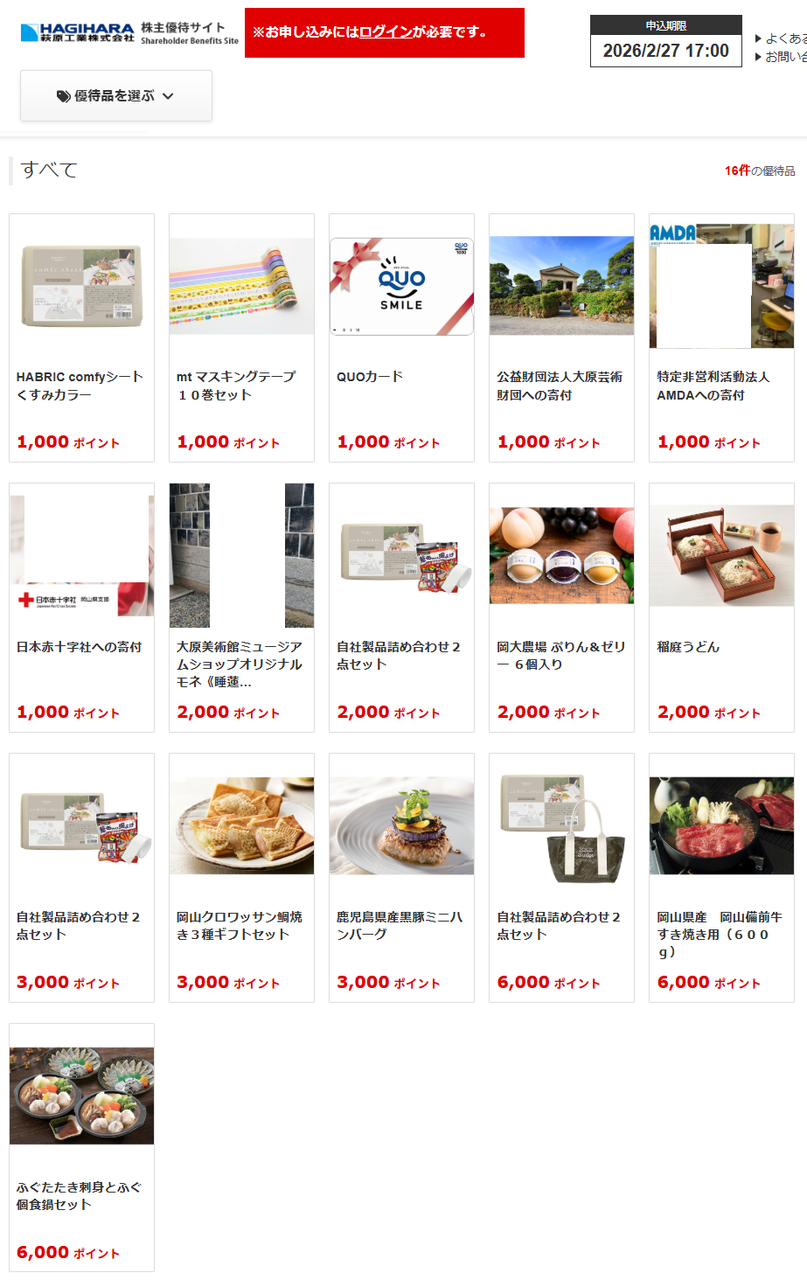Image resolution: width=807 pixels, height=1280 pixels.
Task: Follow the ログイン link in the red banner
Action: click(x=386, y=32)
